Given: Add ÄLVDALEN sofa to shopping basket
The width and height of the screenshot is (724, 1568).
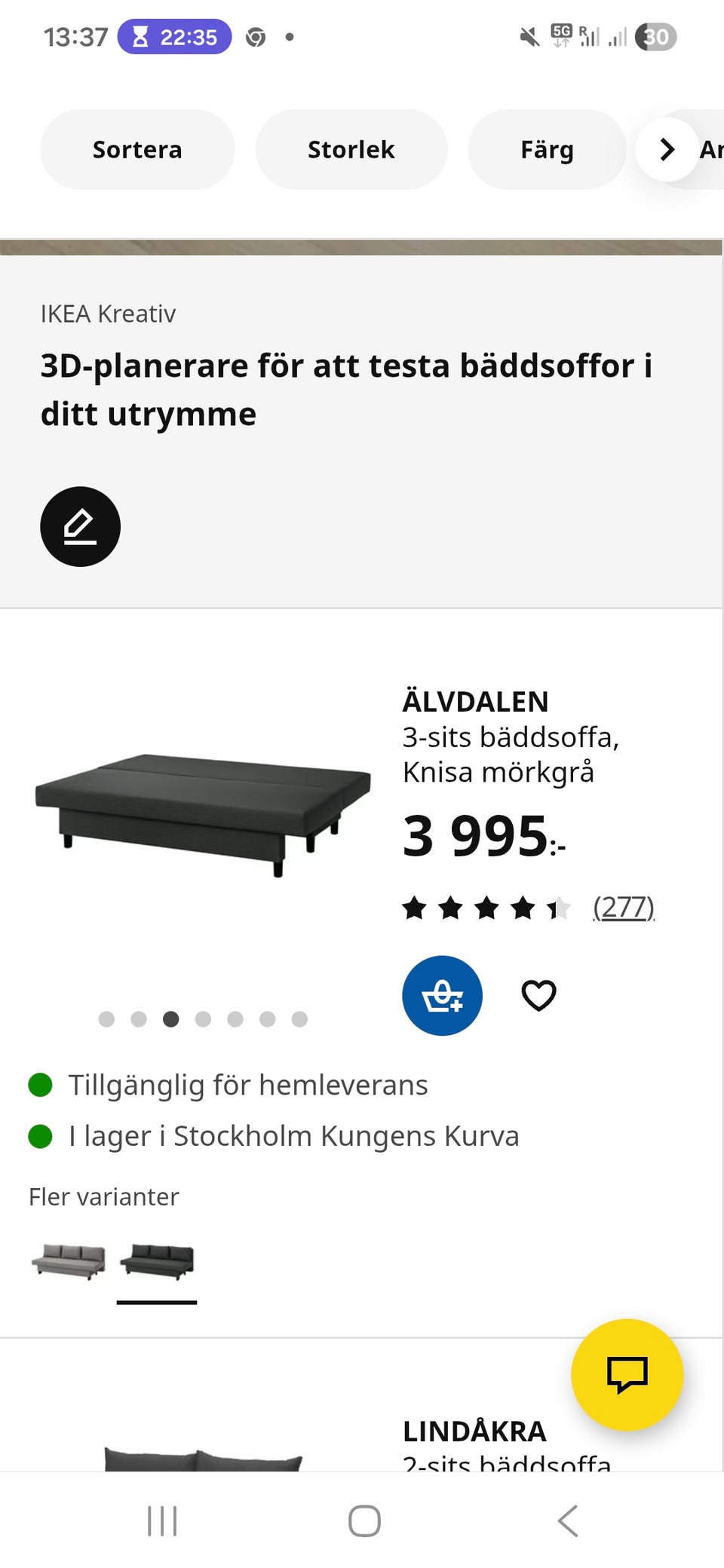Looking at the screenshot, I should [x=442, y=995].
